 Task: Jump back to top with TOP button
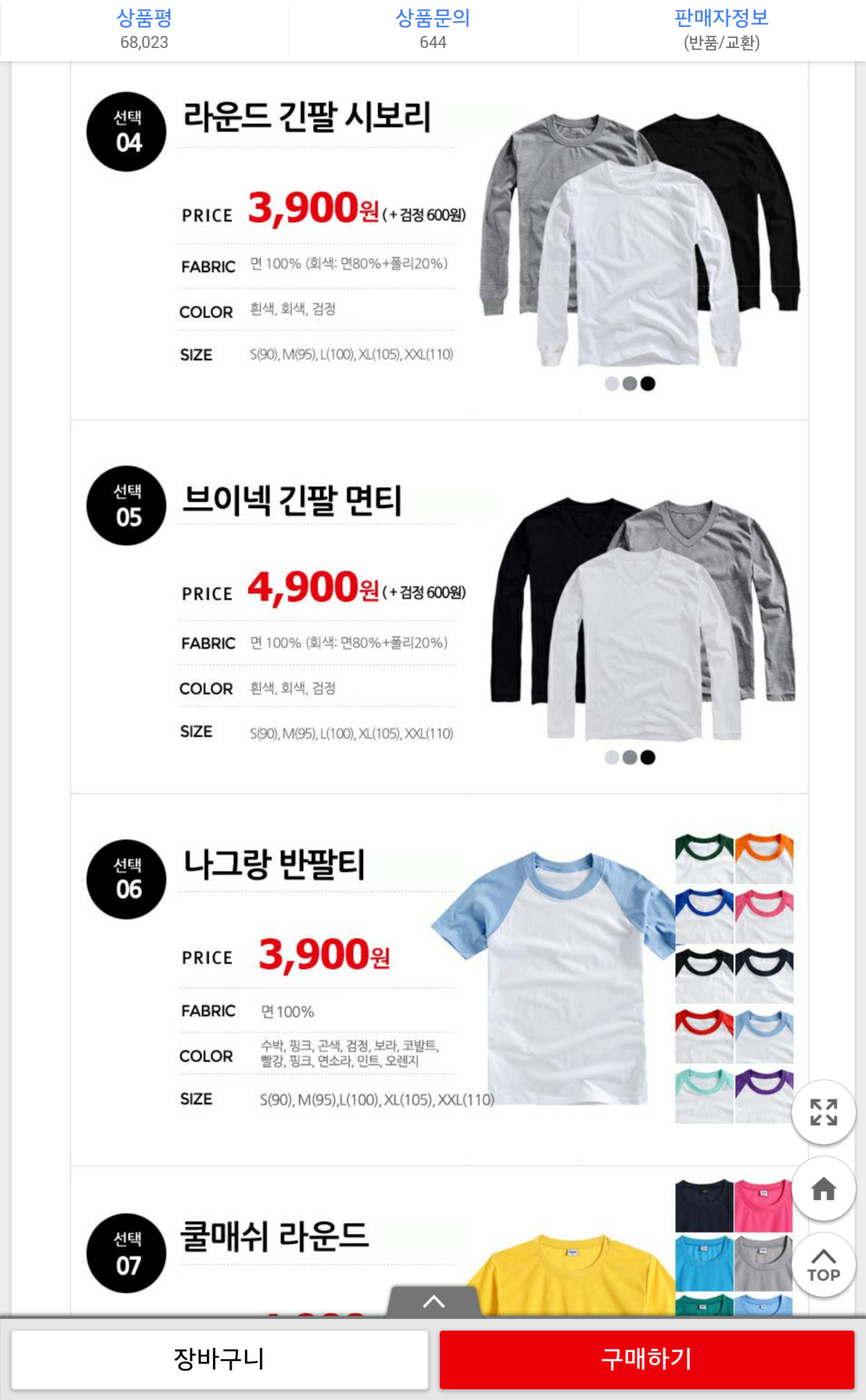pos(823,1265)
